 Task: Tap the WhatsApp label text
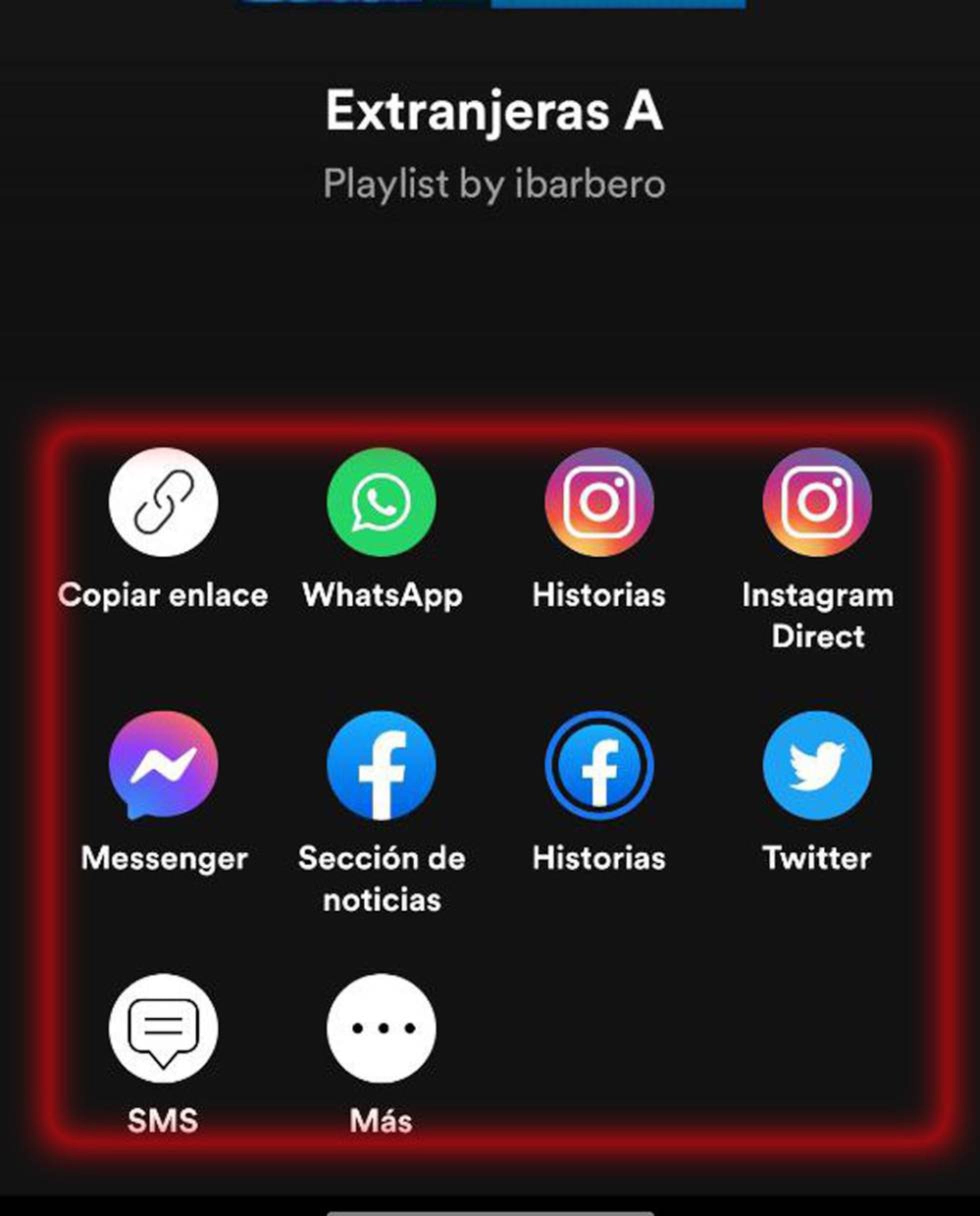pos(382,595)
